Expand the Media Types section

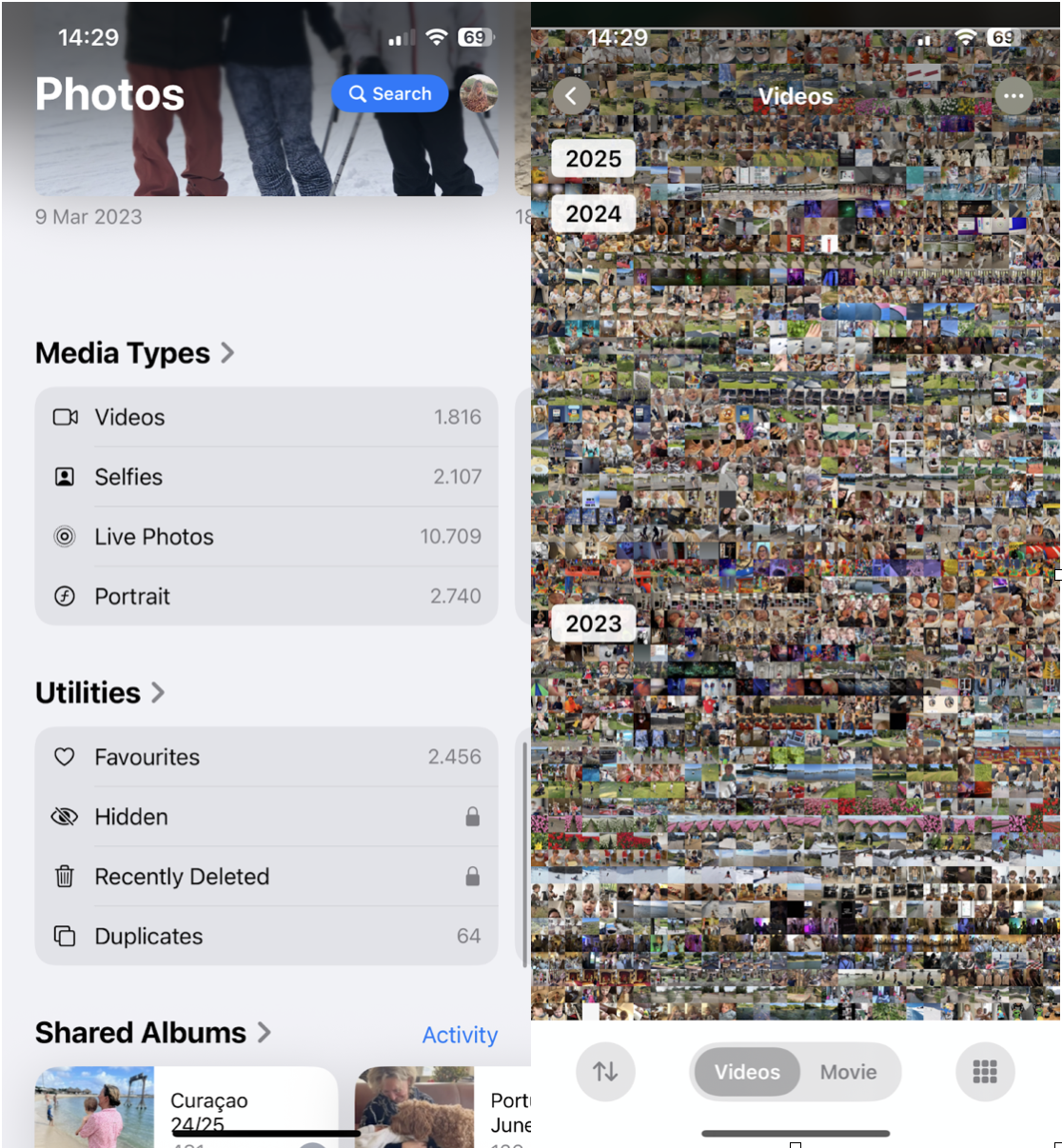[228, 352]
